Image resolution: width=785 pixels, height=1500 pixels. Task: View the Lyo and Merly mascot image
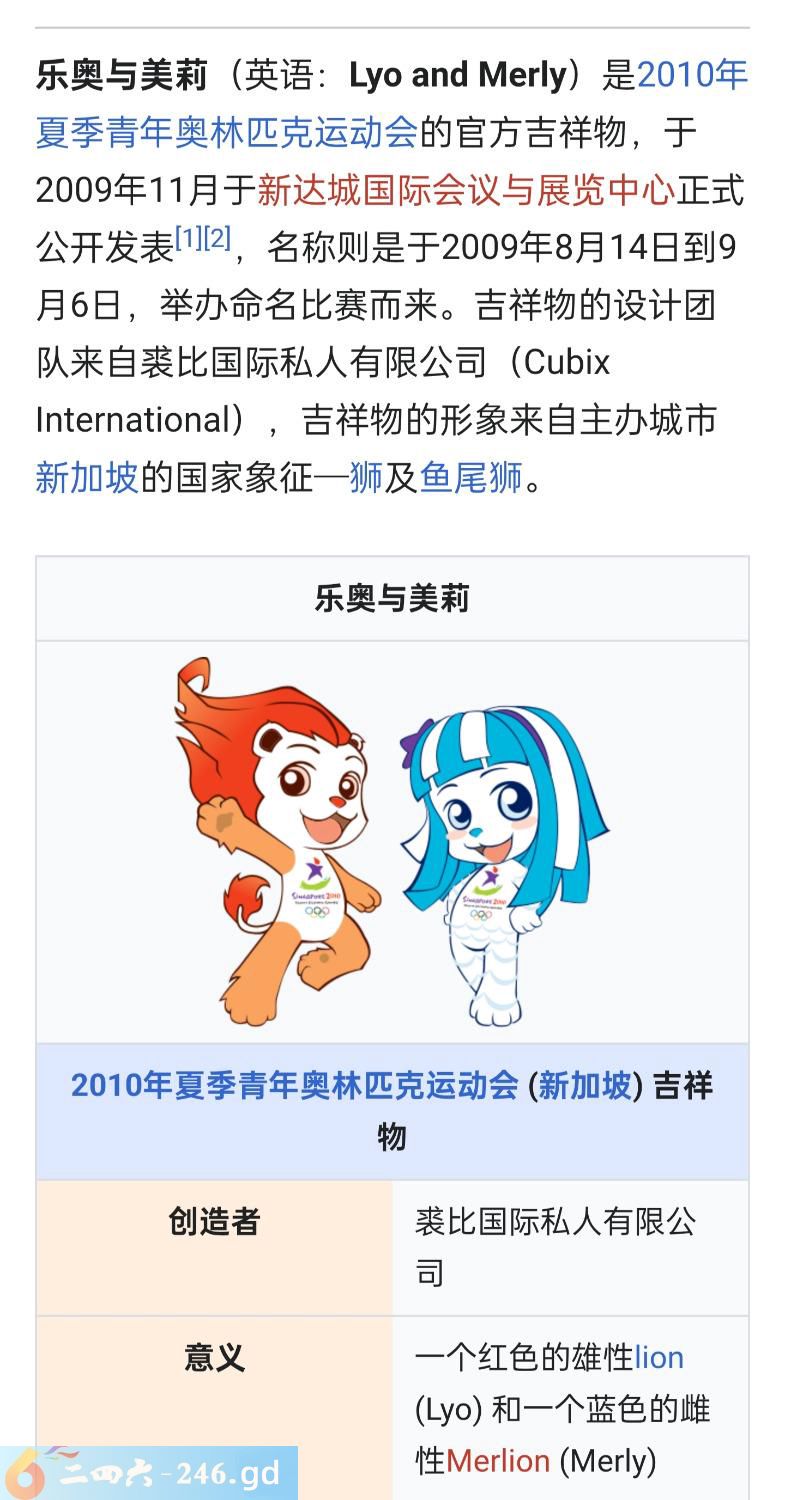(392, 842)
